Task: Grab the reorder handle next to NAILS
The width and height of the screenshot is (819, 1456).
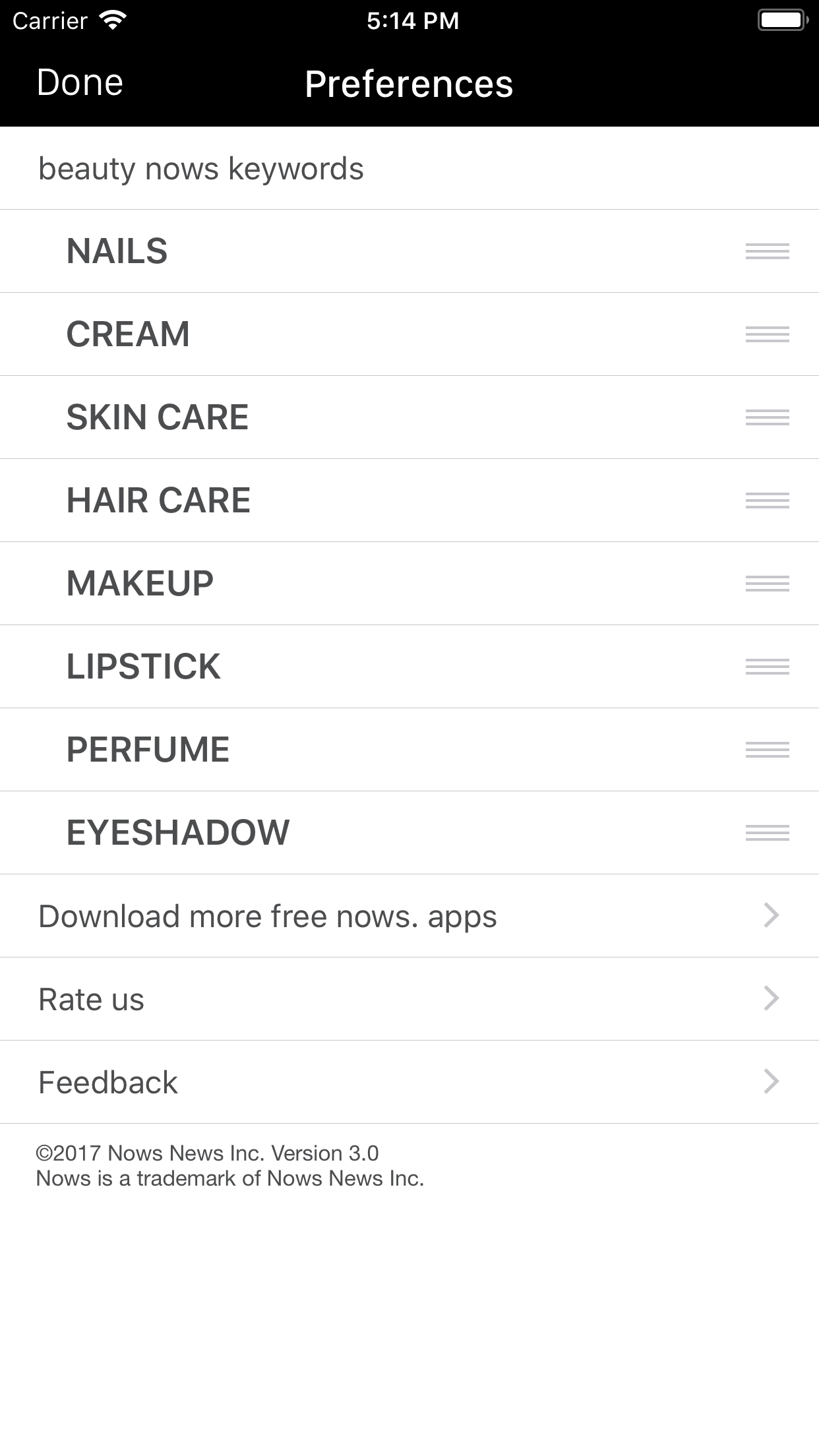Action: coord(767,251)
